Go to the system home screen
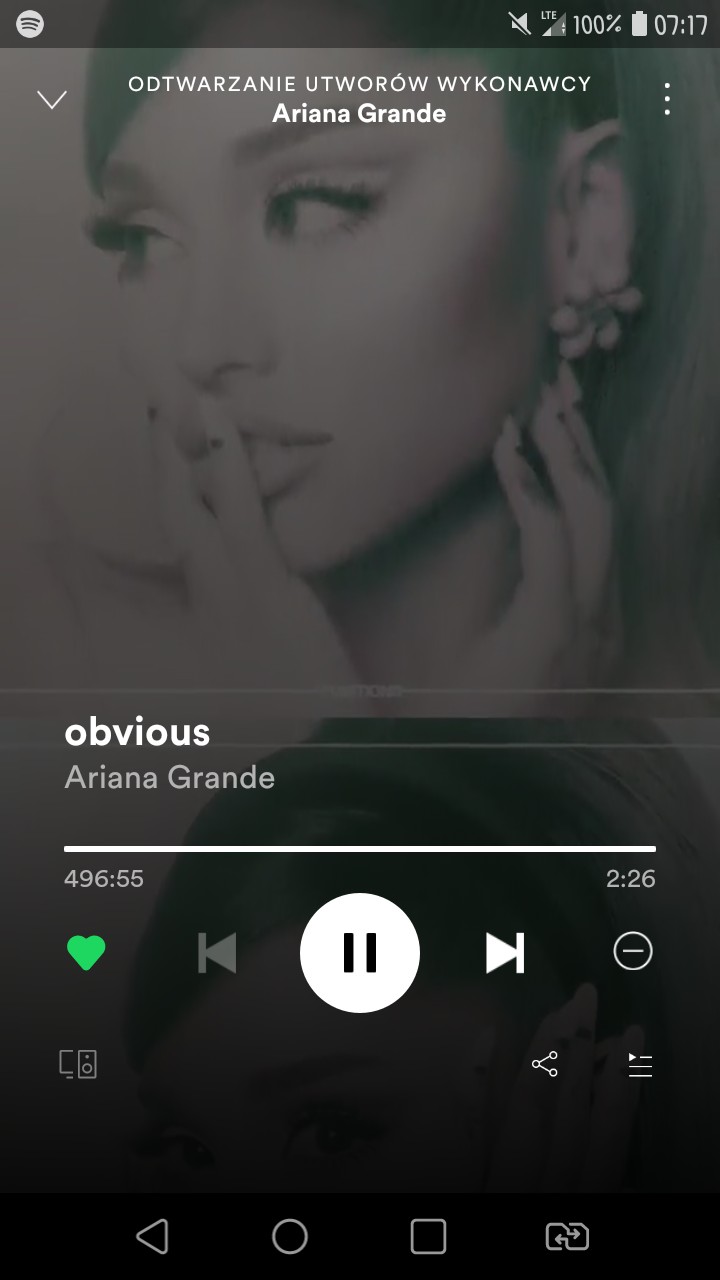The width and height of the screenshot is (720, 1280). 290,1237
